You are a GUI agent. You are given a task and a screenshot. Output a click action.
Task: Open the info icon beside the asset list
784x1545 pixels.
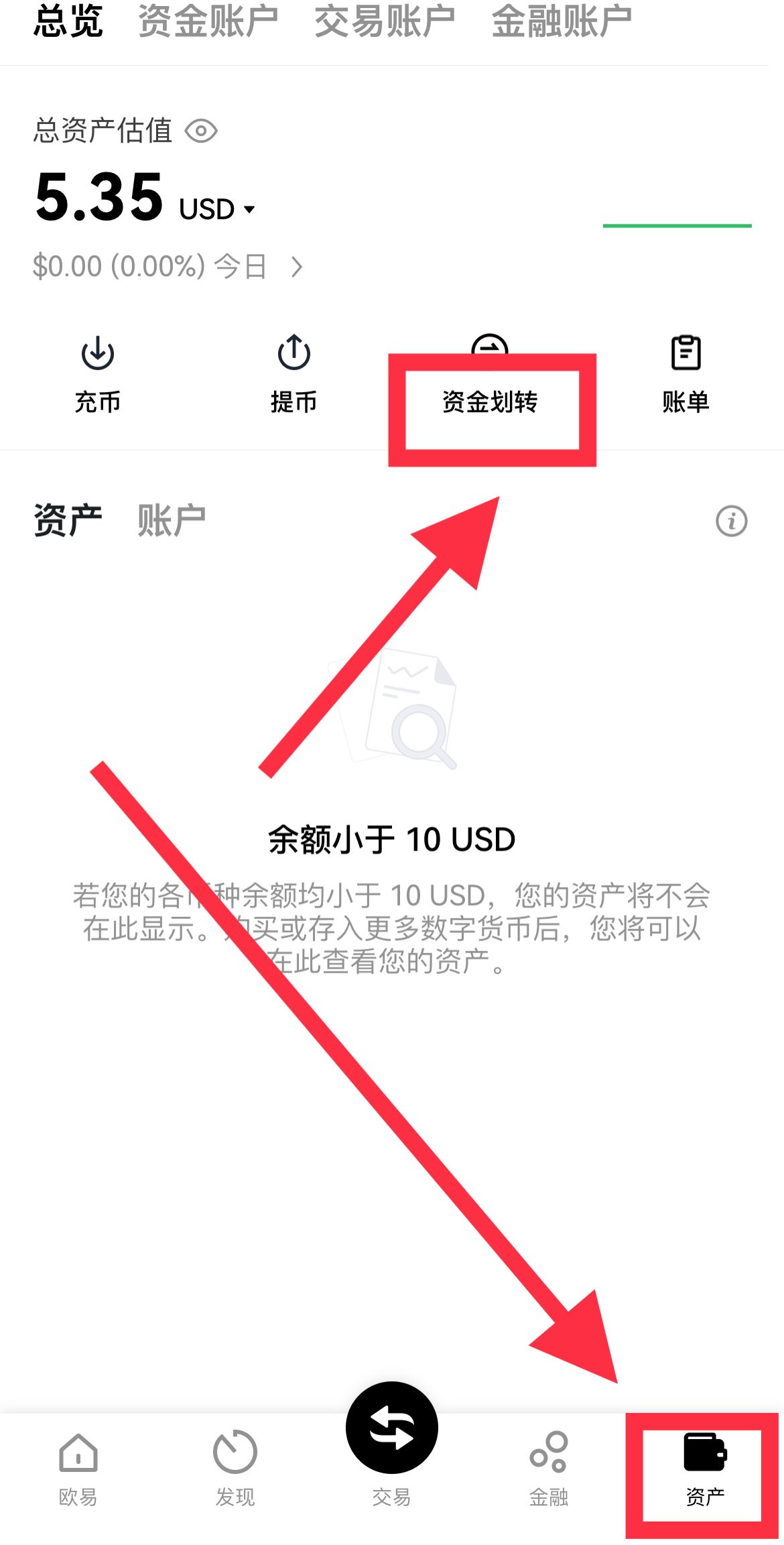point(731,521)
